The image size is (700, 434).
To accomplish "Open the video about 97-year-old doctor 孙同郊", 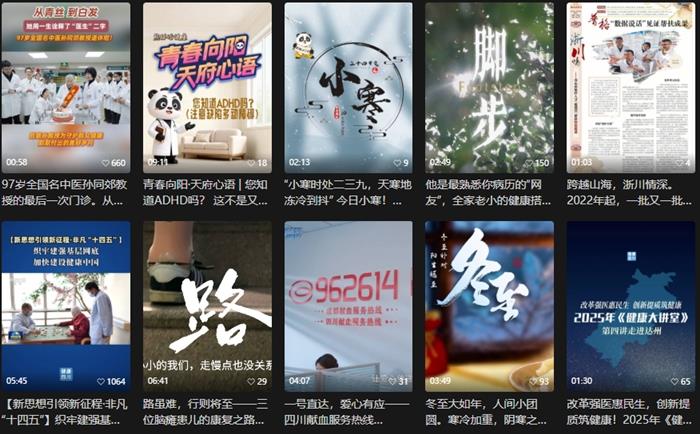I will coord(65,86).
